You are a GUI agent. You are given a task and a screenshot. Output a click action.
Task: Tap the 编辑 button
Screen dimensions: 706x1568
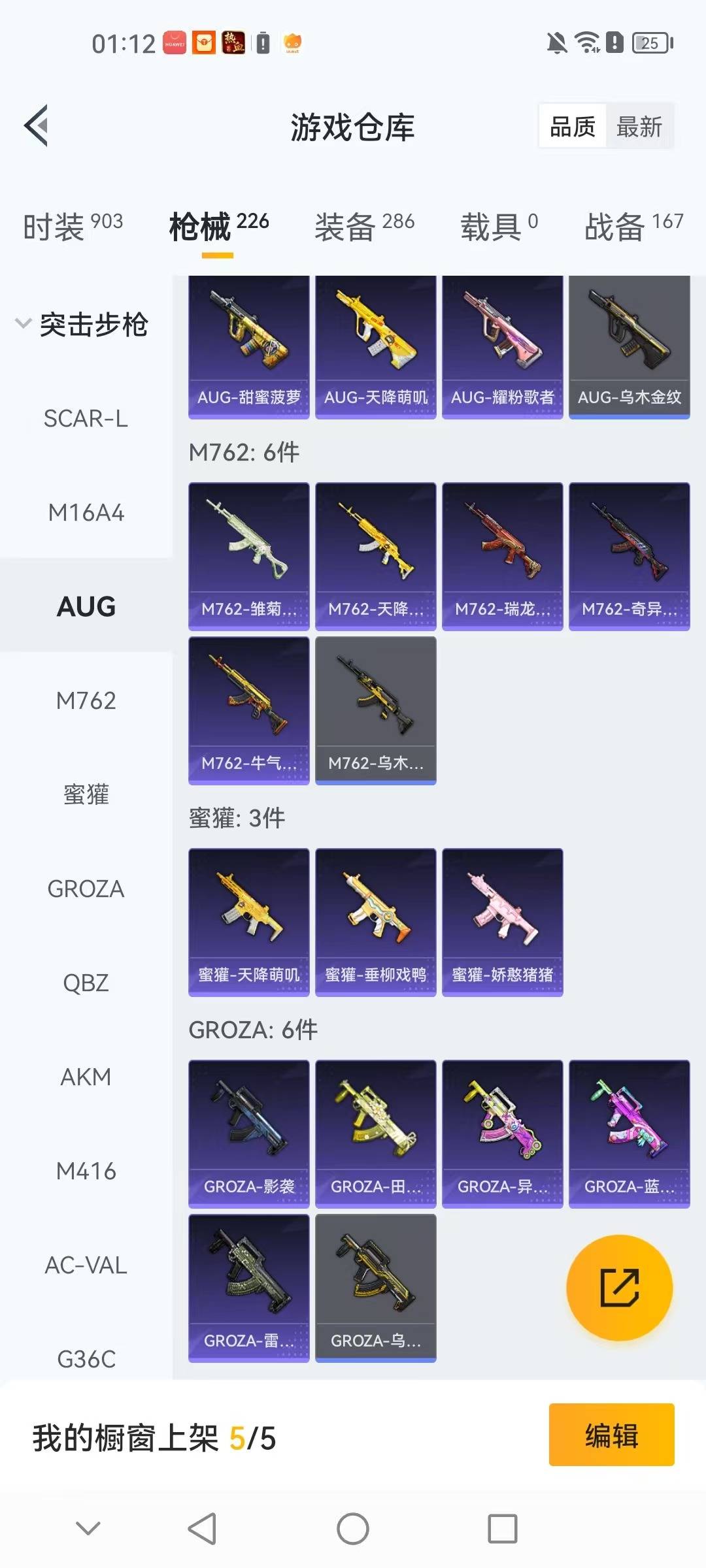pos(611,1435)
